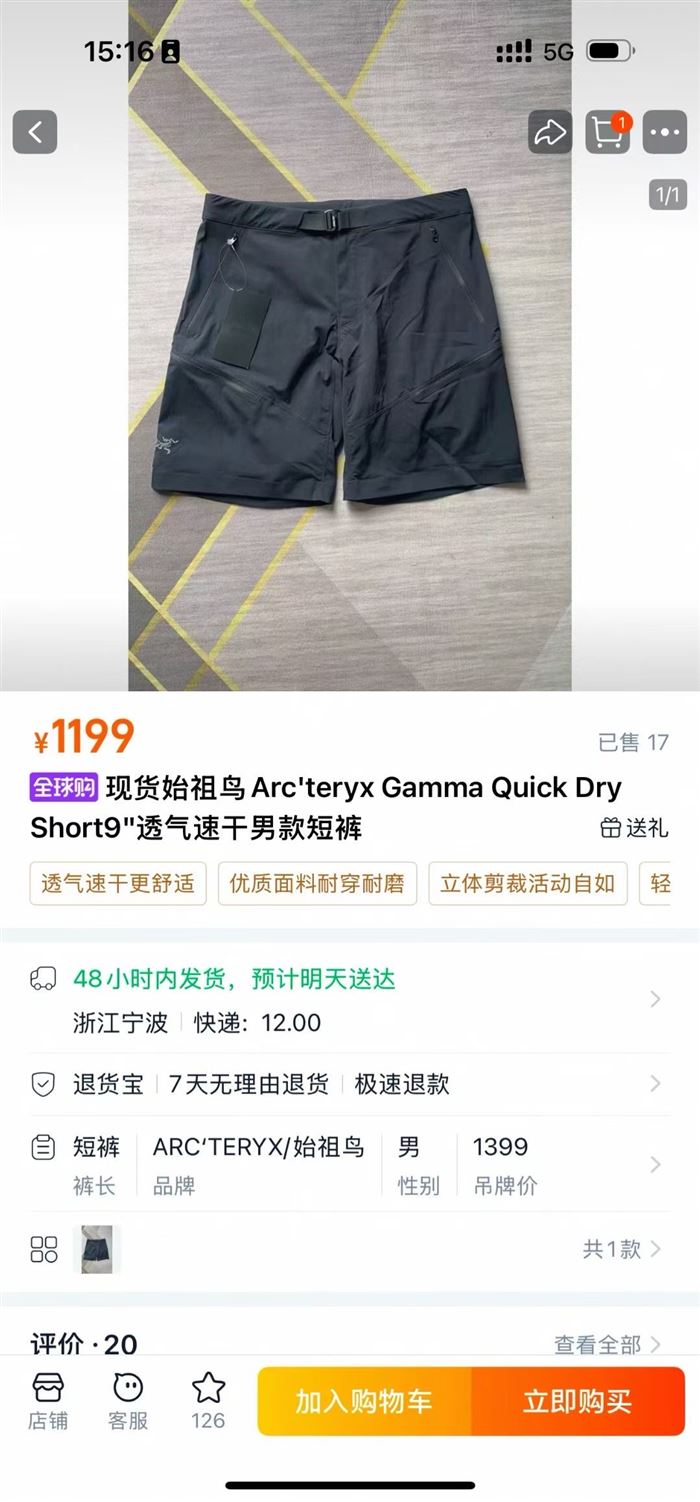Favorite this item with the star icon
700x1502 pixels.
(x=208, y=1401)
